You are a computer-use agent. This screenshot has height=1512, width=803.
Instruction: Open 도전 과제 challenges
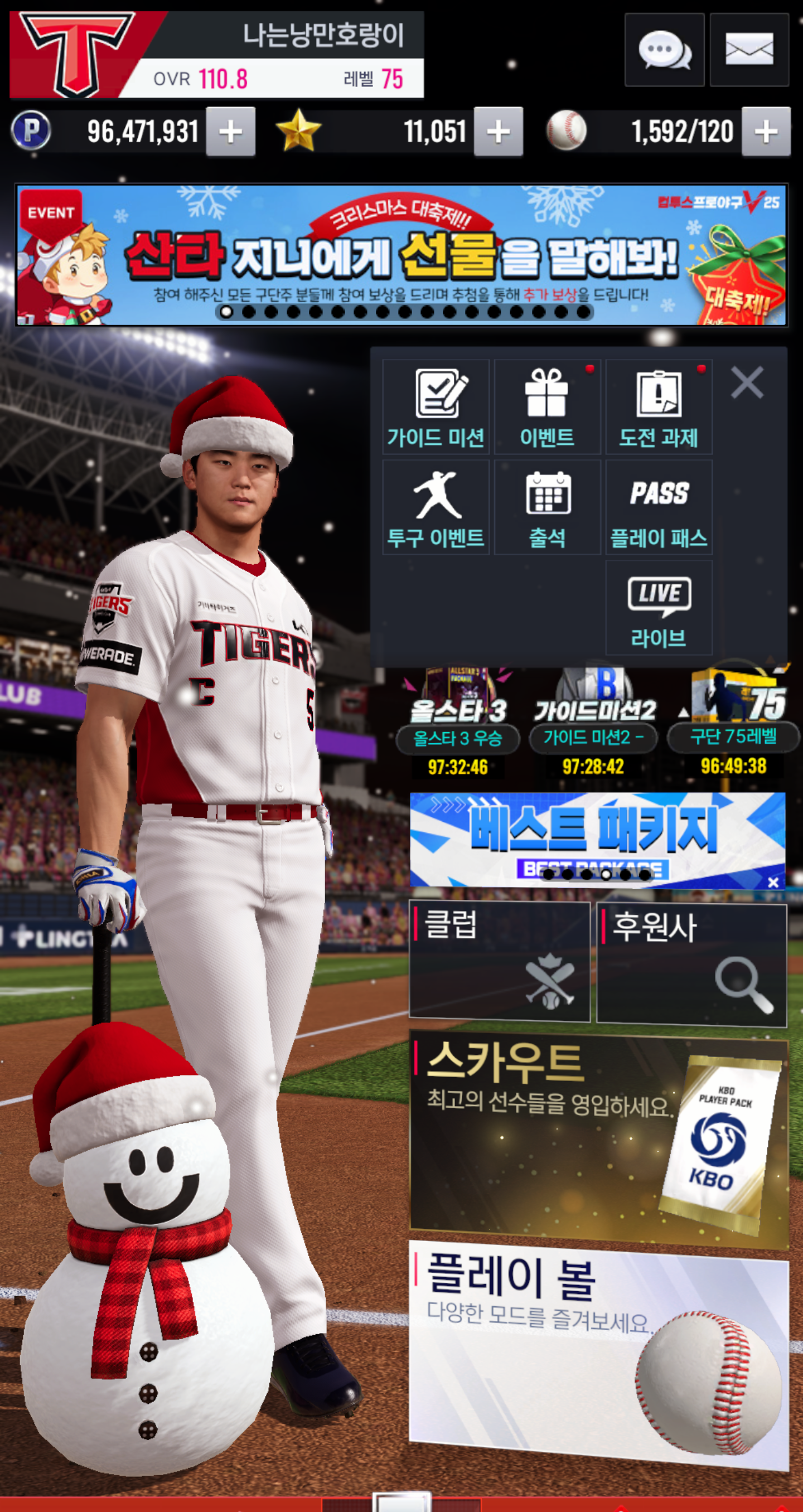[659, 407]
